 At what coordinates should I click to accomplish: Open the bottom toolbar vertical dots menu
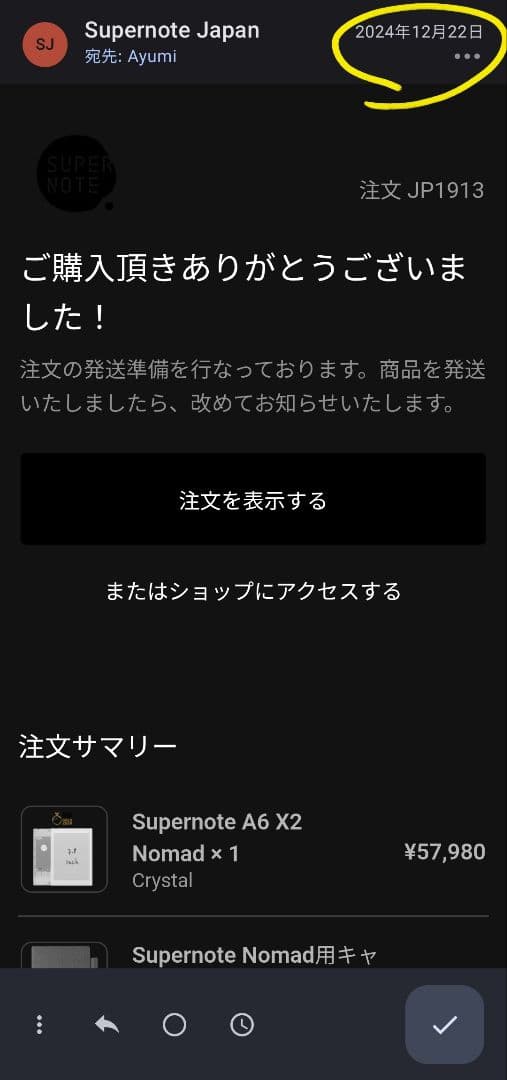point(39,1025)
